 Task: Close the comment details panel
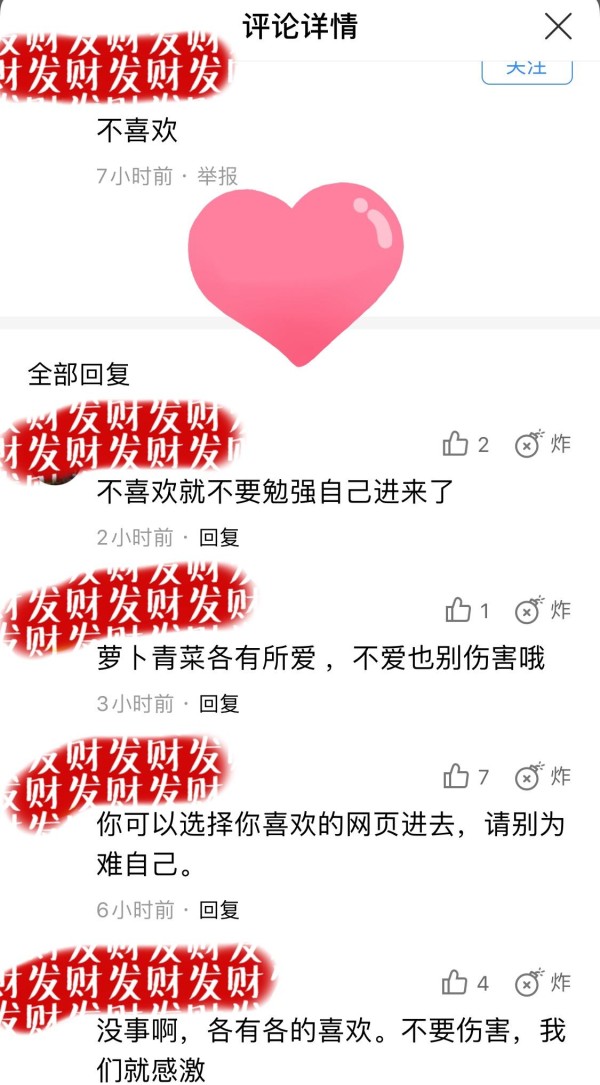click(x=558, y=27)
